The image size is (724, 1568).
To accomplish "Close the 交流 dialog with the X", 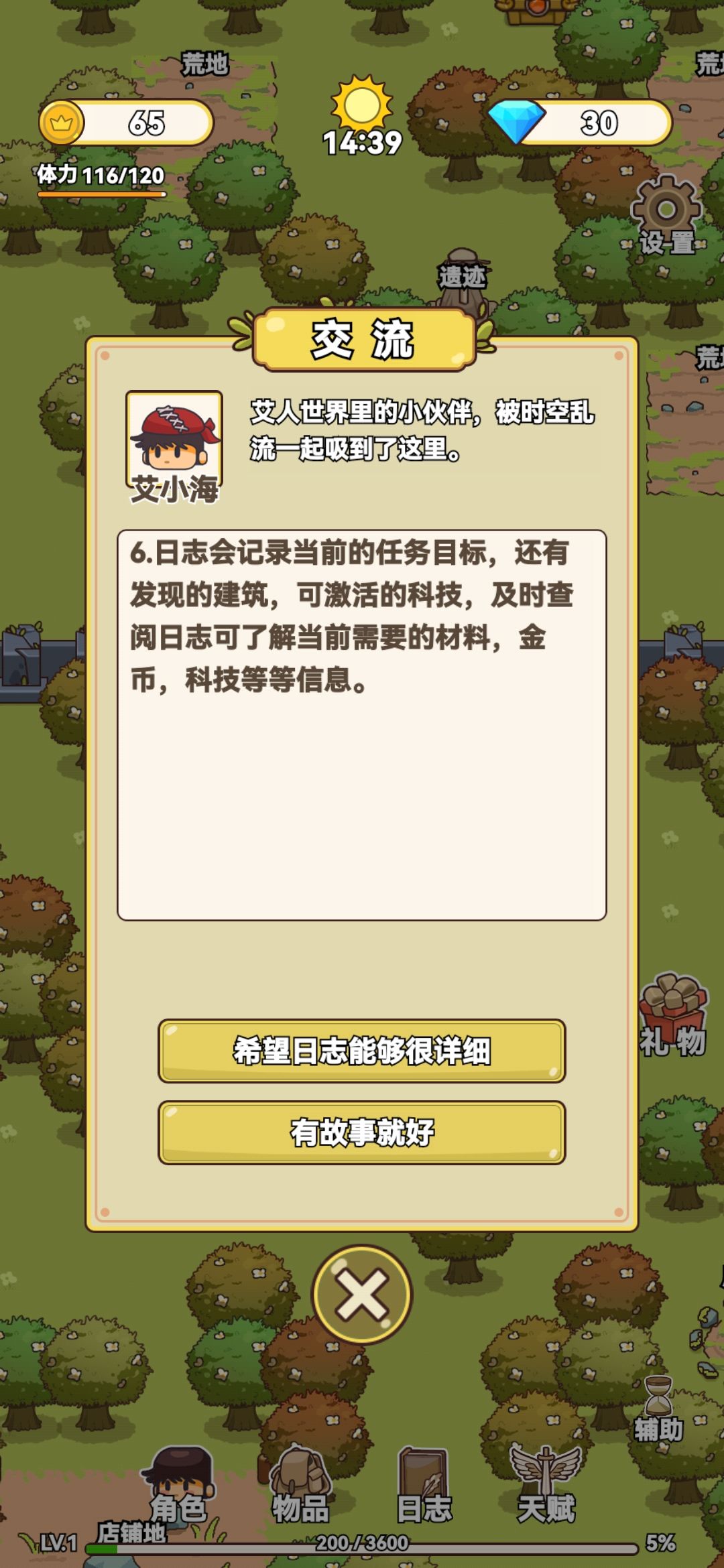I will point(362,1293).
